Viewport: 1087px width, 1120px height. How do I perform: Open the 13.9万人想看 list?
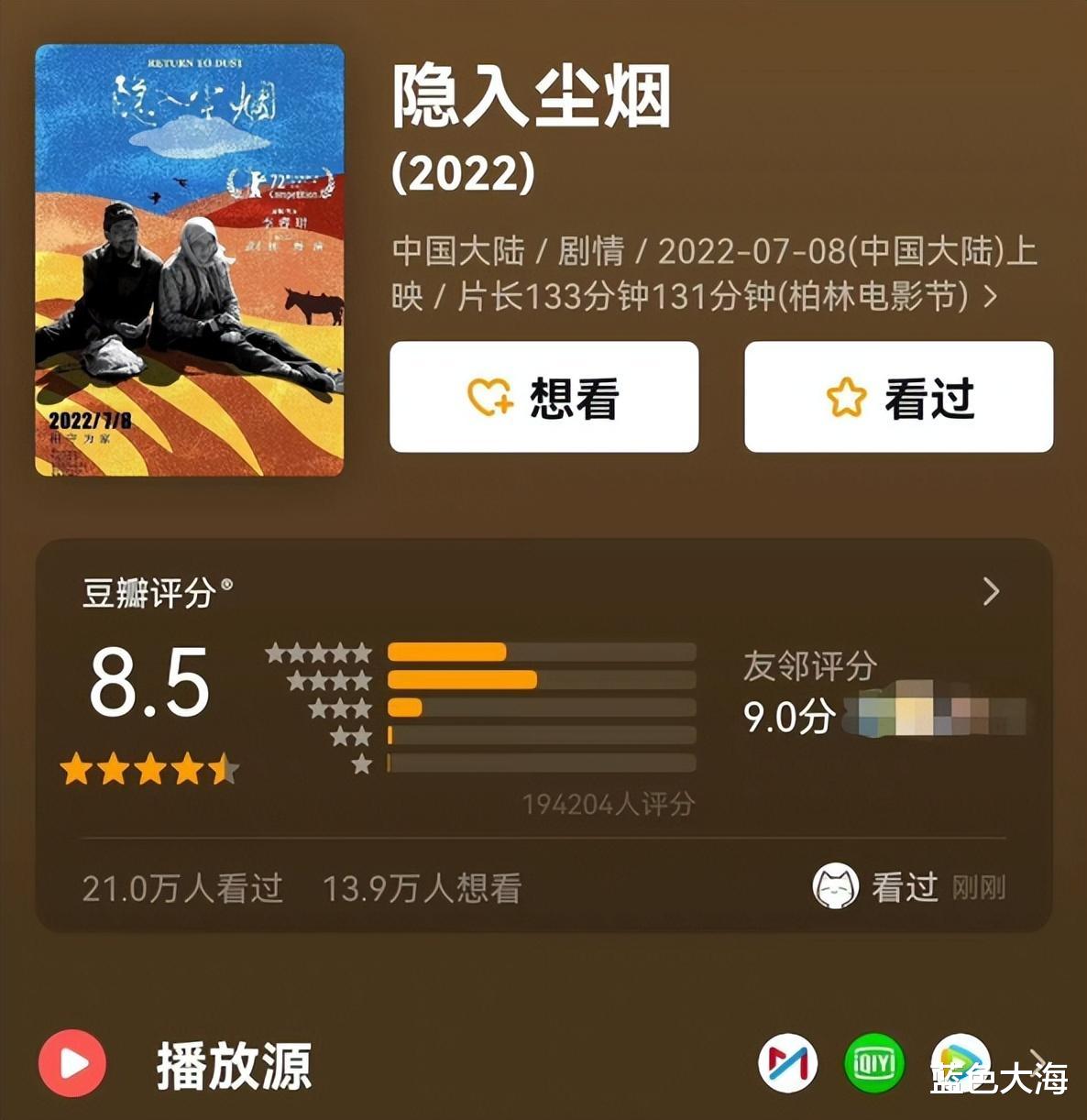click(423, 886)
